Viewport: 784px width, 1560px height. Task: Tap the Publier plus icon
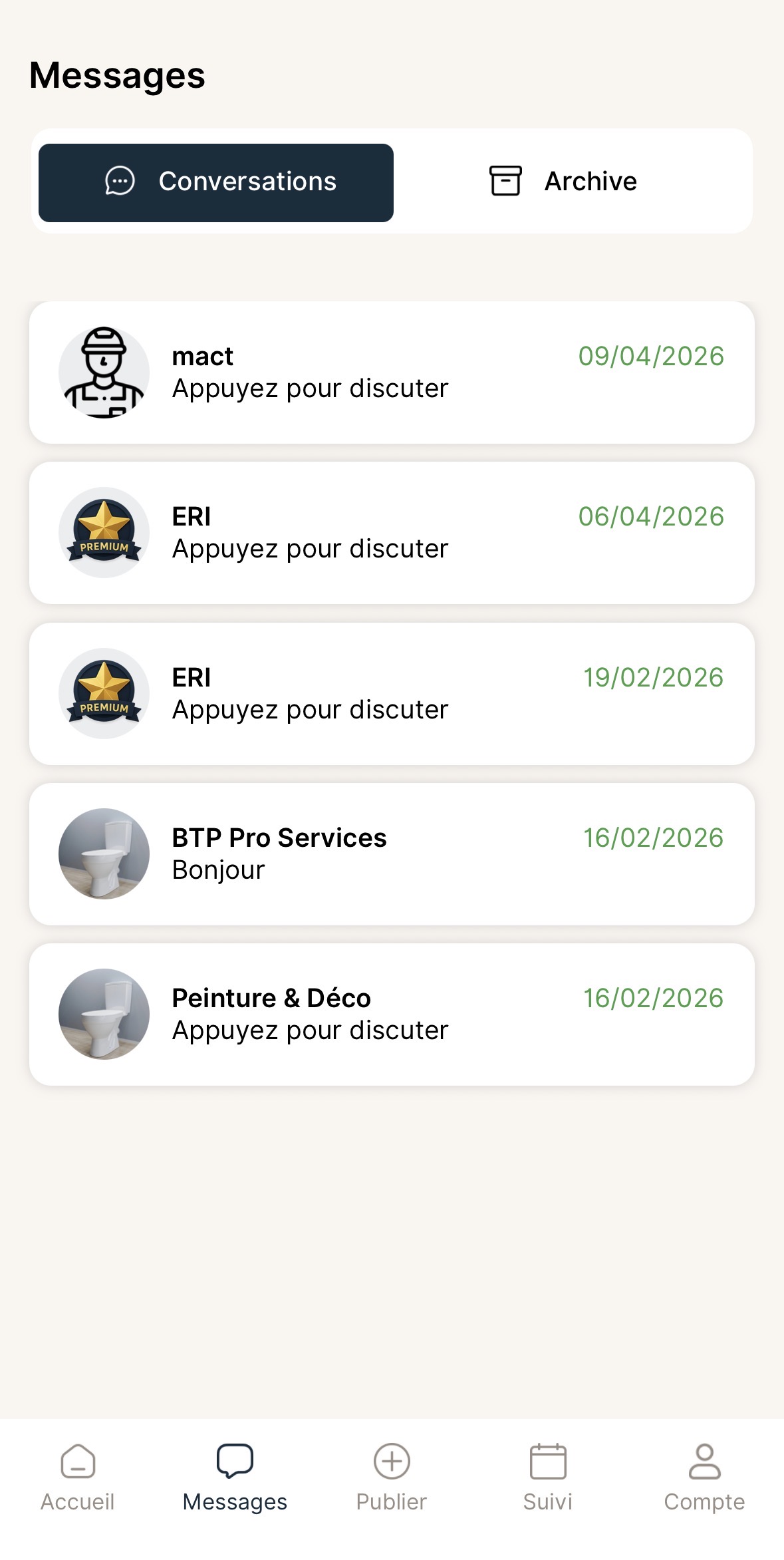(x=391, y=1462)
